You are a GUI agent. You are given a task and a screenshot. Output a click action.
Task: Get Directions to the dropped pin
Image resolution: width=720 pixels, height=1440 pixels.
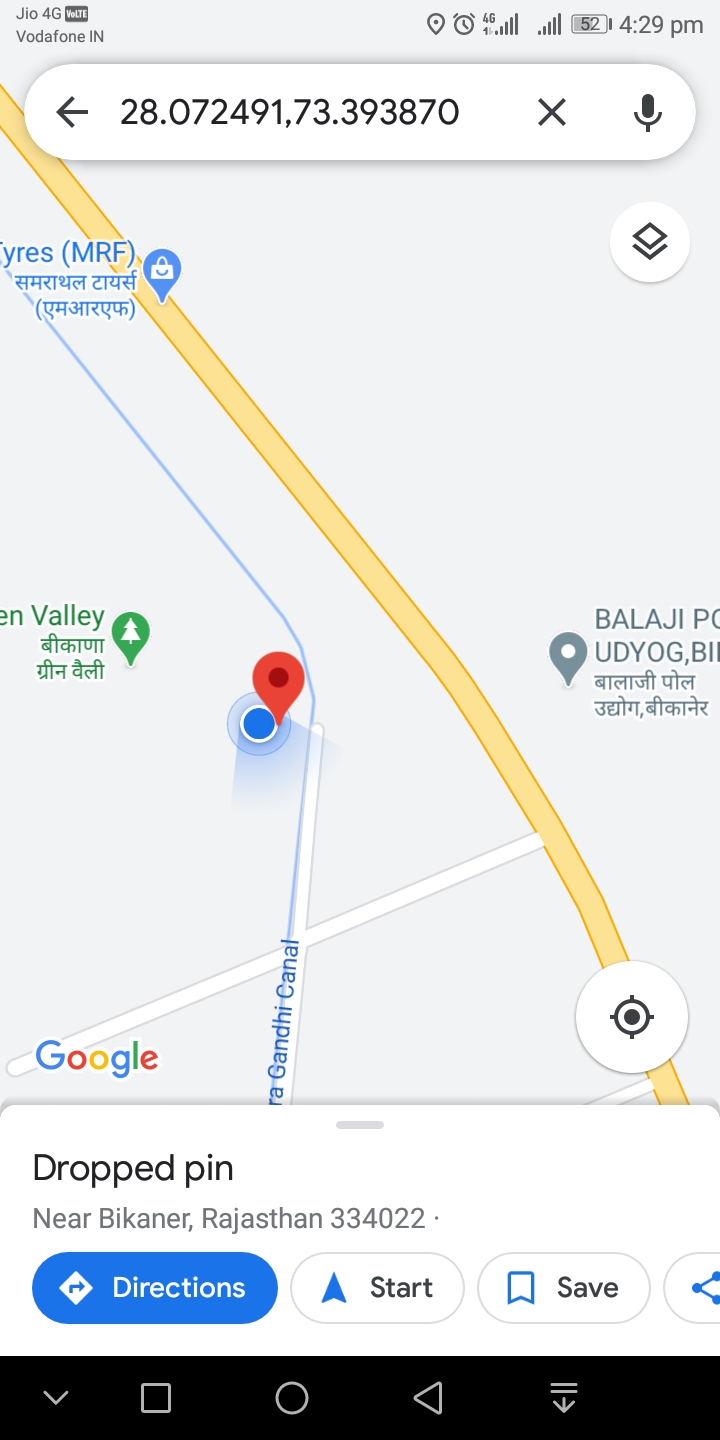pos(155,1287)
